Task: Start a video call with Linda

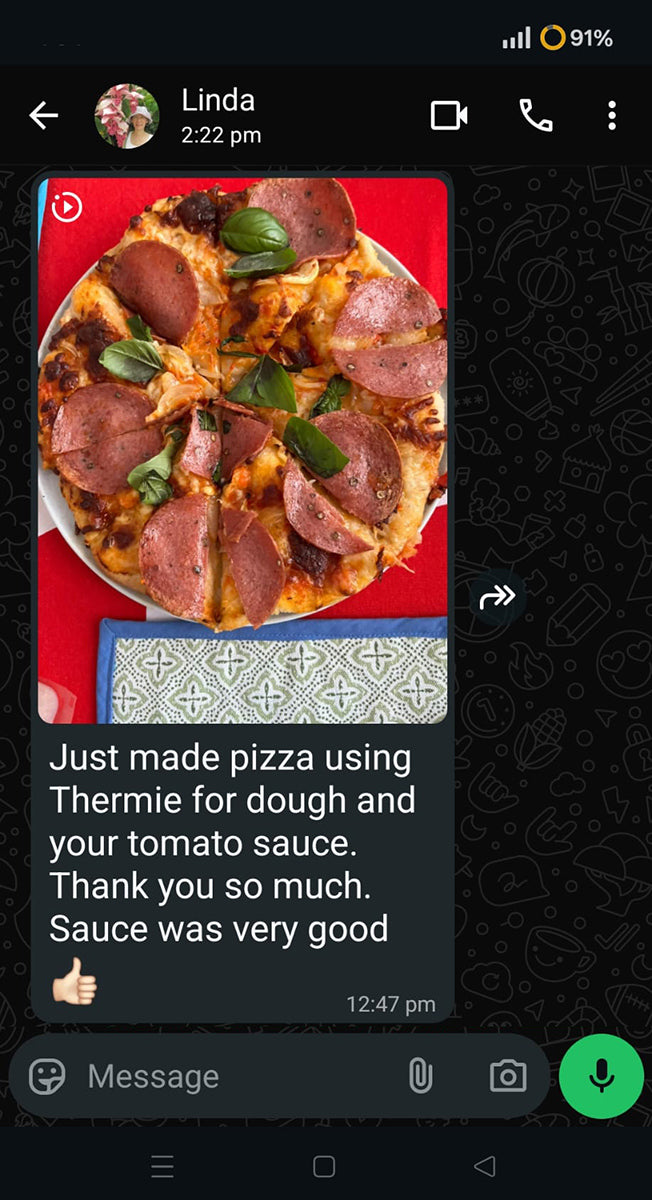Action: (449, 116)
